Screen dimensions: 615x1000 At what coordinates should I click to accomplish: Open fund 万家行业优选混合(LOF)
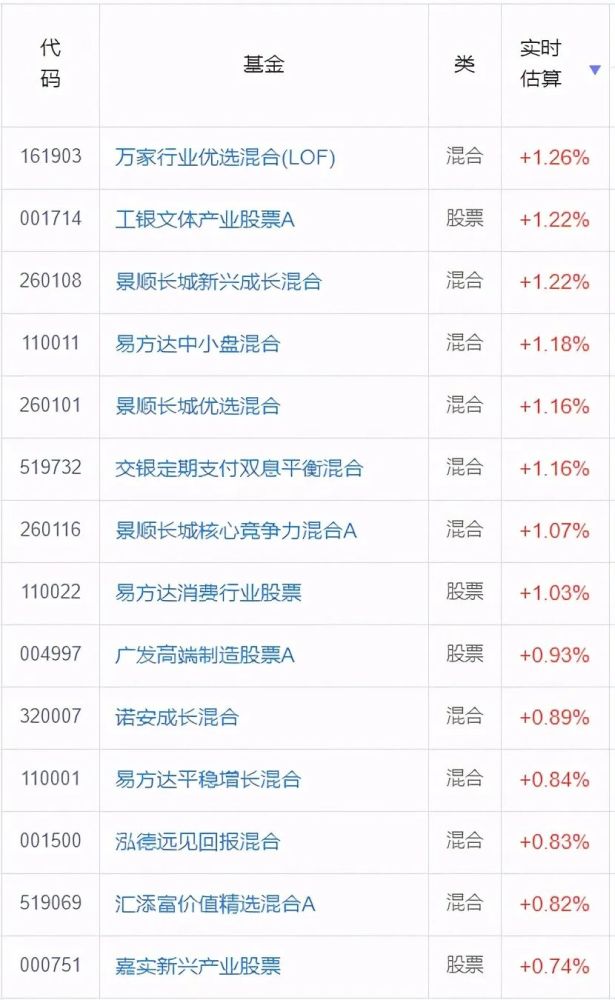click(225, 157)
